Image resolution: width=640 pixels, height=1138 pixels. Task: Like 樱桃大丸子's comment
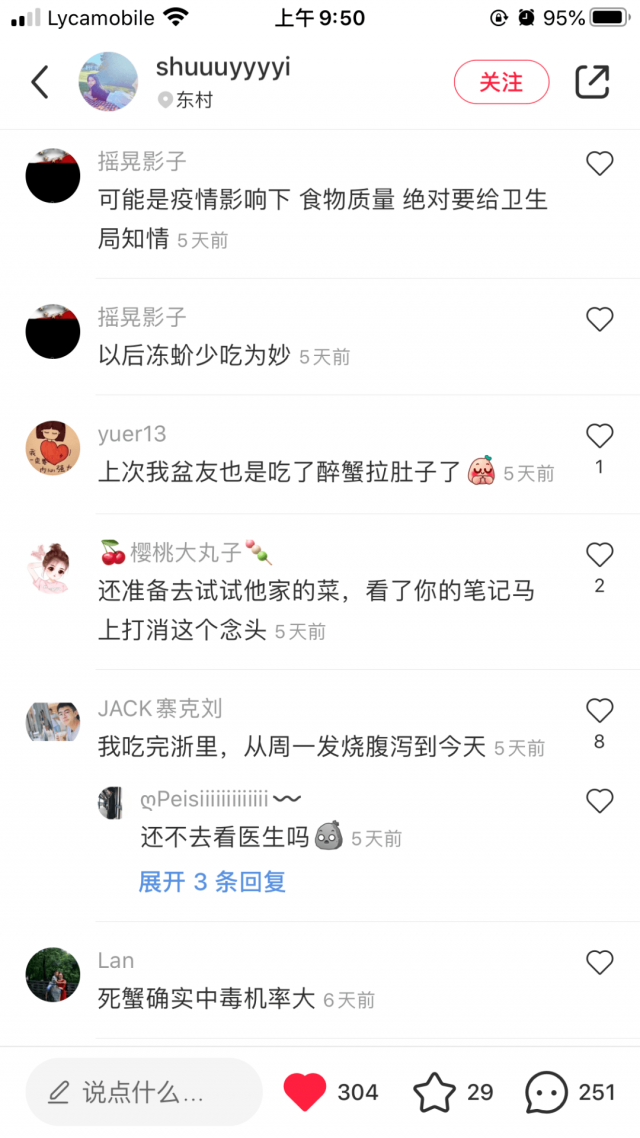[599, 555]
